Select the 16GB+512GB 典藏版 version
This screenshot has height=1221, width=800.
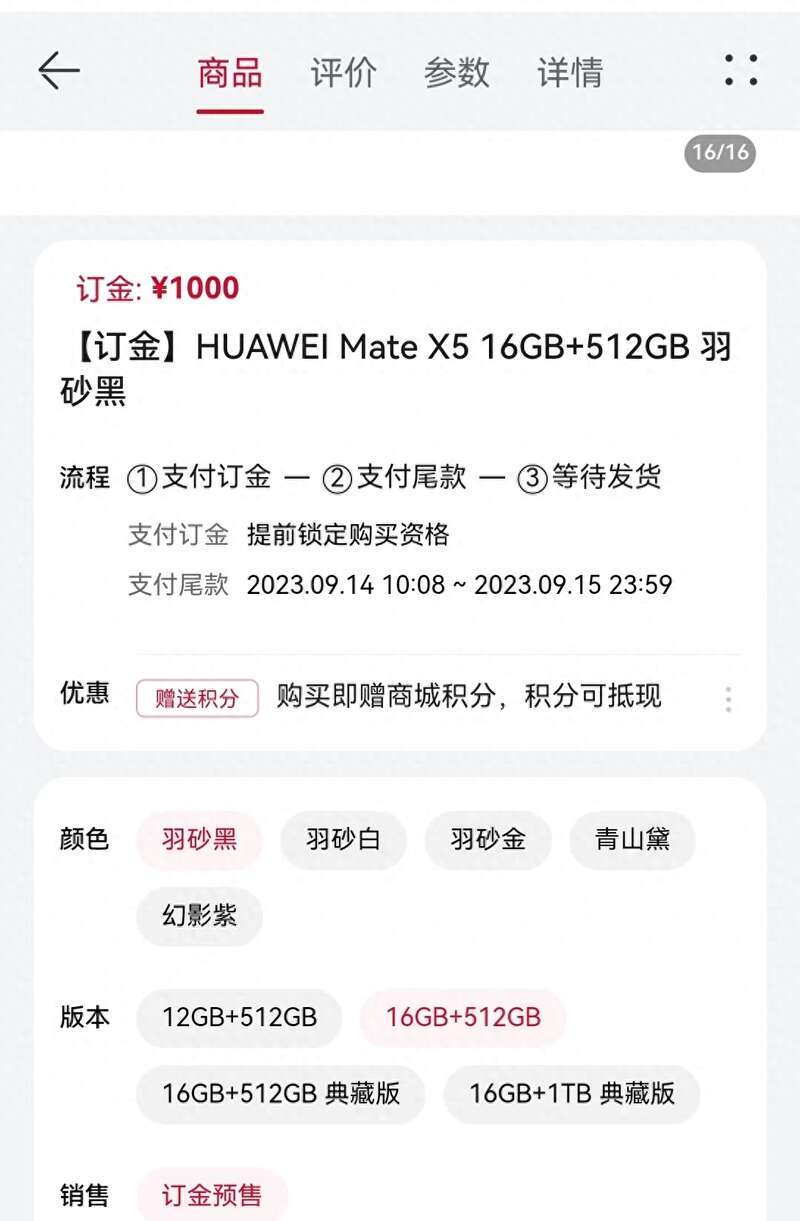coord(281,1093)
